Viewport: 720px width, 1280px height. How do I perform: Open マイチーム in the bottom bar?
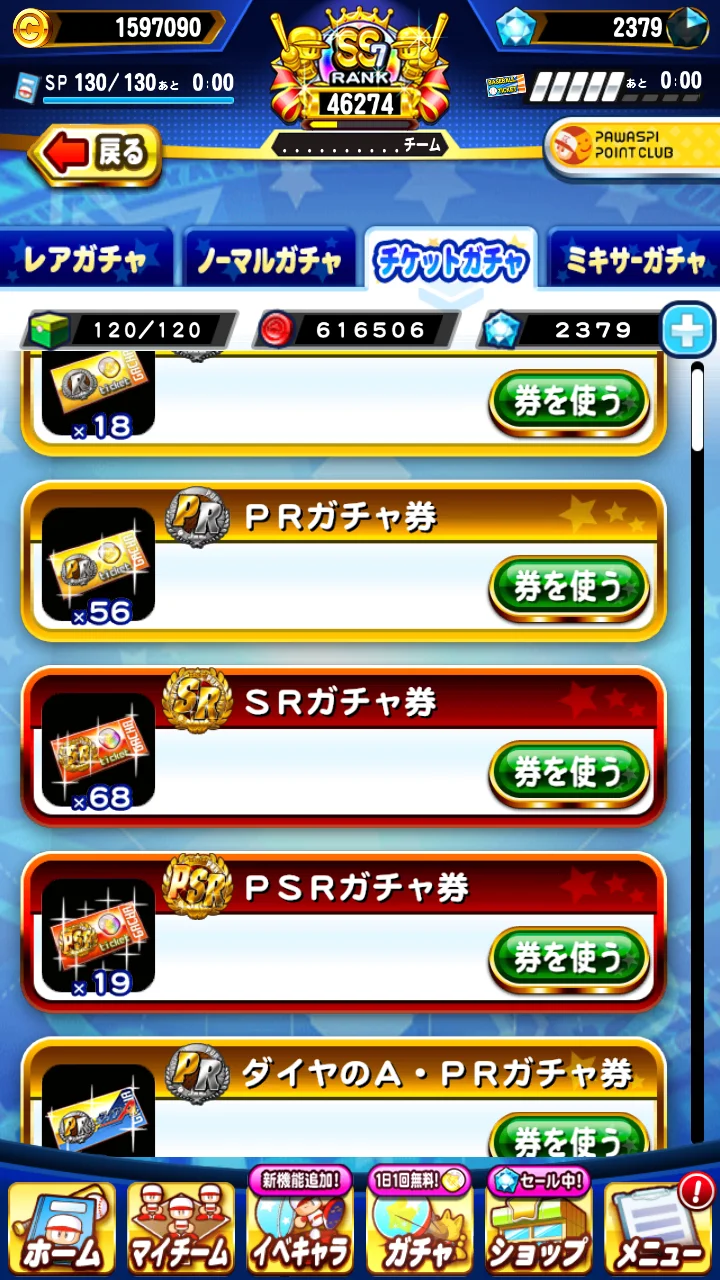(180, 1228)
